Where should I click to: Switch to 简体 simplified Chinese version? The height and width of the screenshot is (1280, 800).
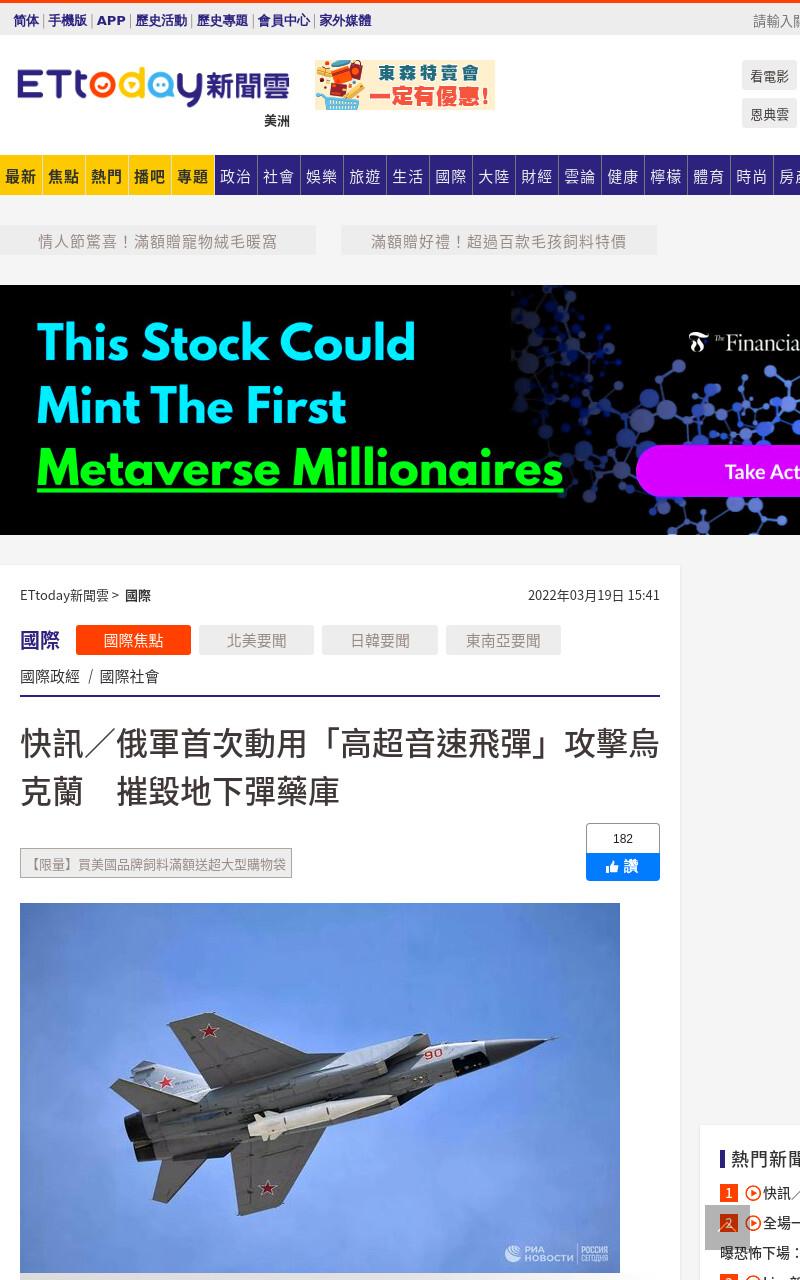tap(26, 20)
